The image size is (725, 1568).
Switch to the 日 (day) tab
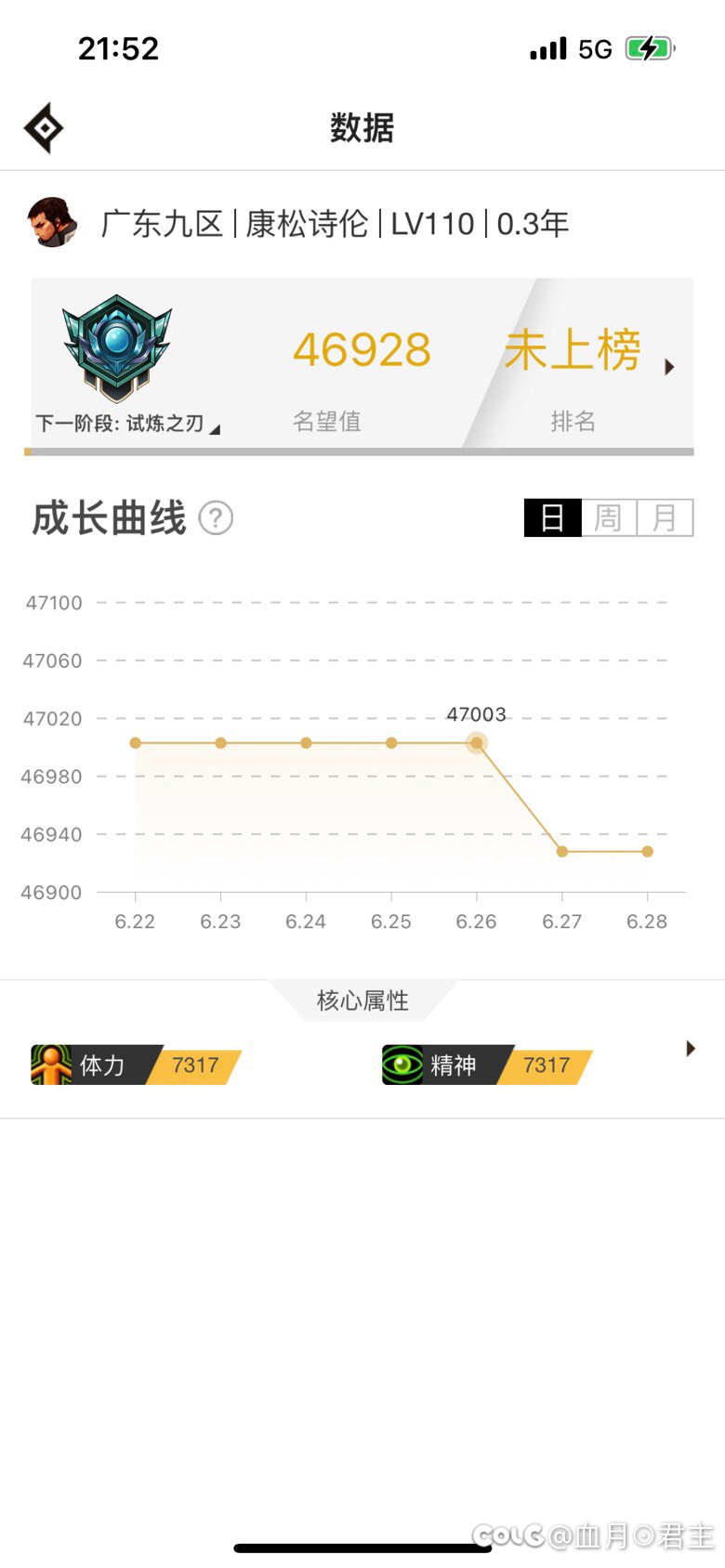coord(552,517)
